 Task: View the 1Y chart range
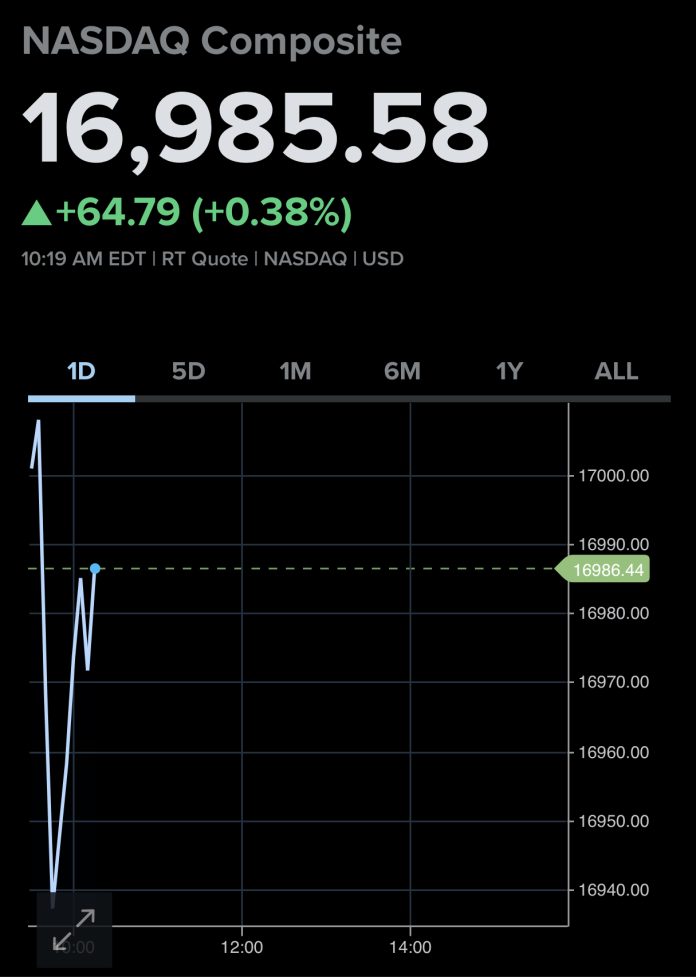(x=509, y=372)
